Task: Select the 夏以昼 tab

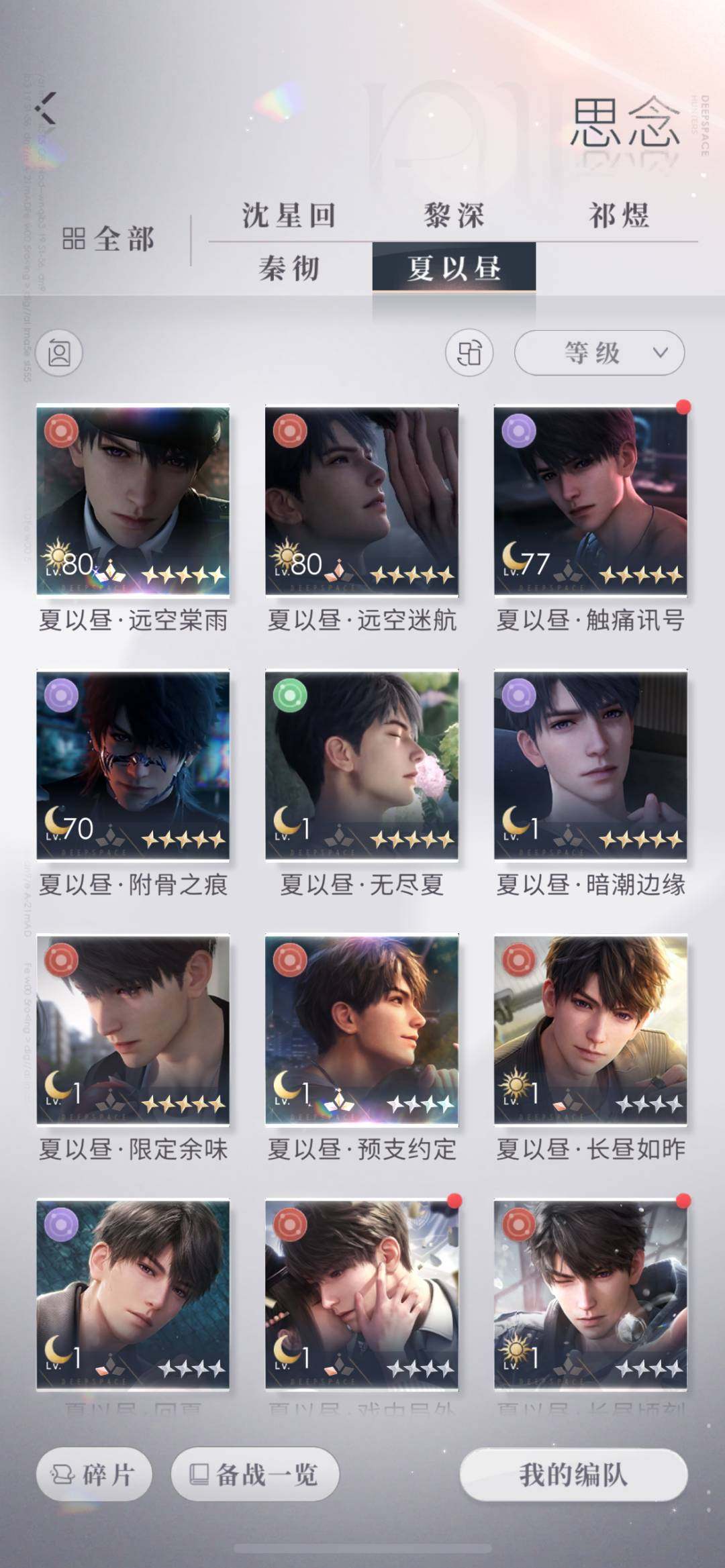Action: click(x=454, y=268)
